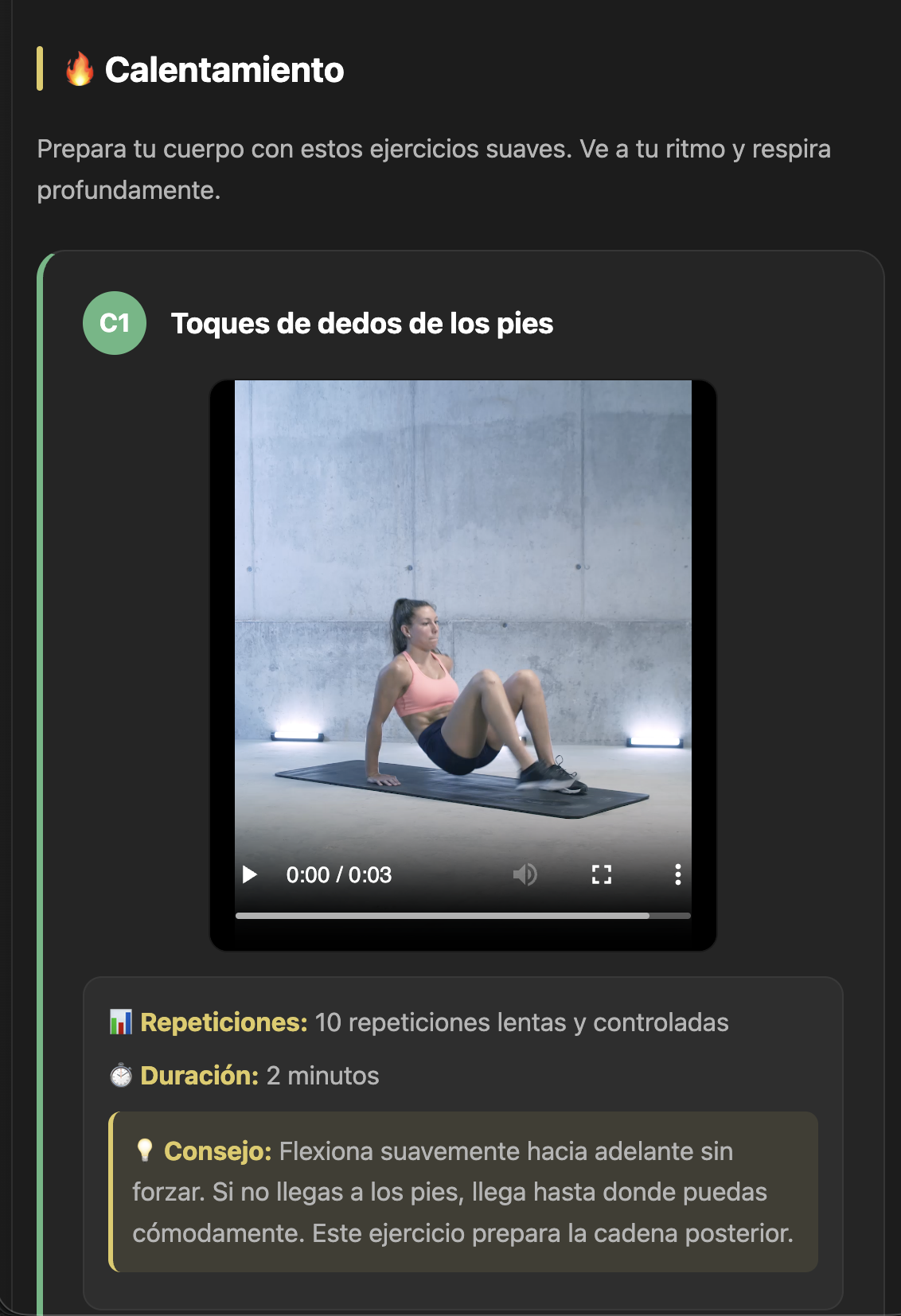Select the Calentamiento section heading
Screen dimensions: 901x1316
[225, 70]
